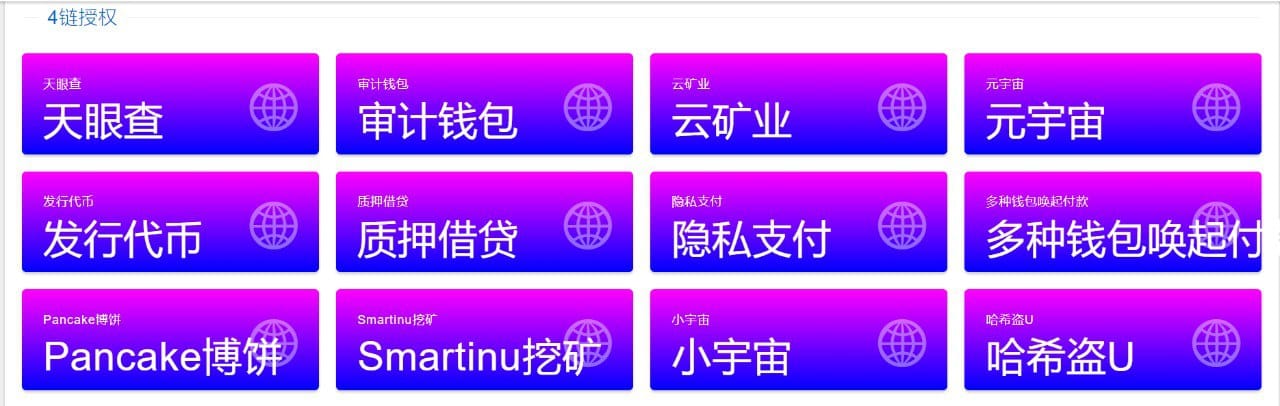The image size is (1280, 406).
Task: Open the 云矿业 tile
Action: point(798,104)
